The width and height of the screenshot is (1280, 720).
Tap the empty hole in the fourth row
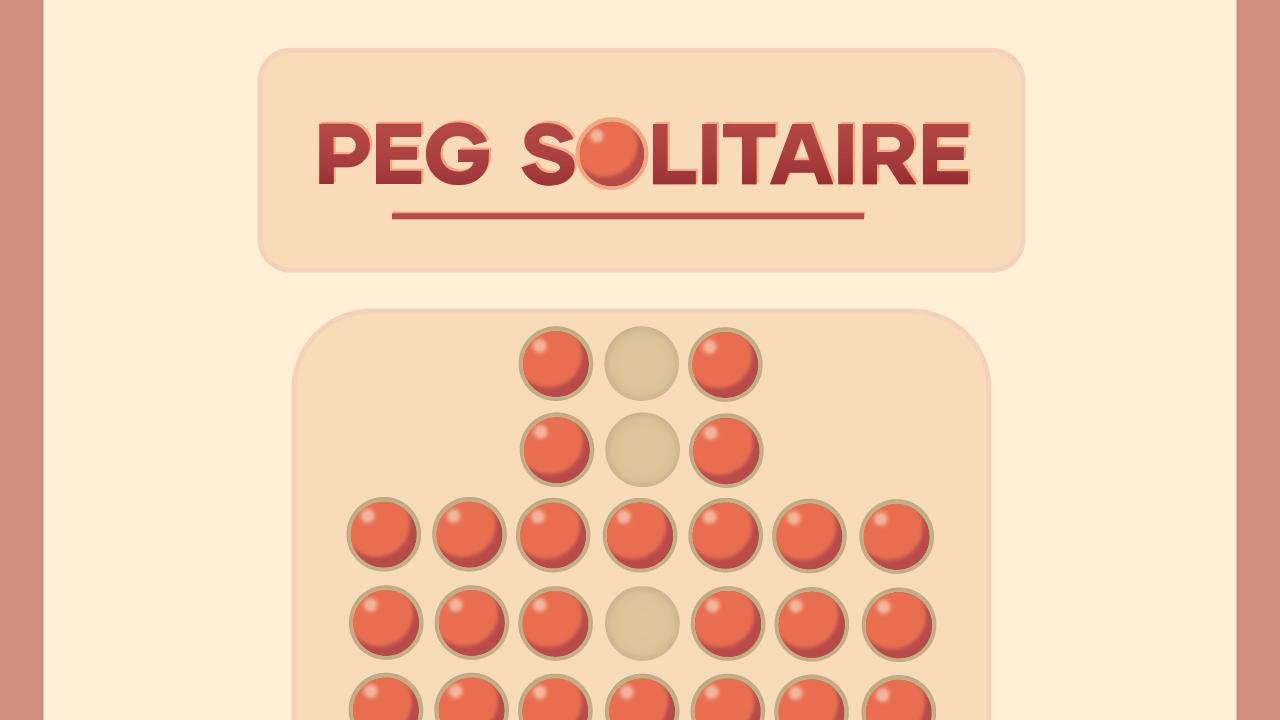[x=642, y=623]
